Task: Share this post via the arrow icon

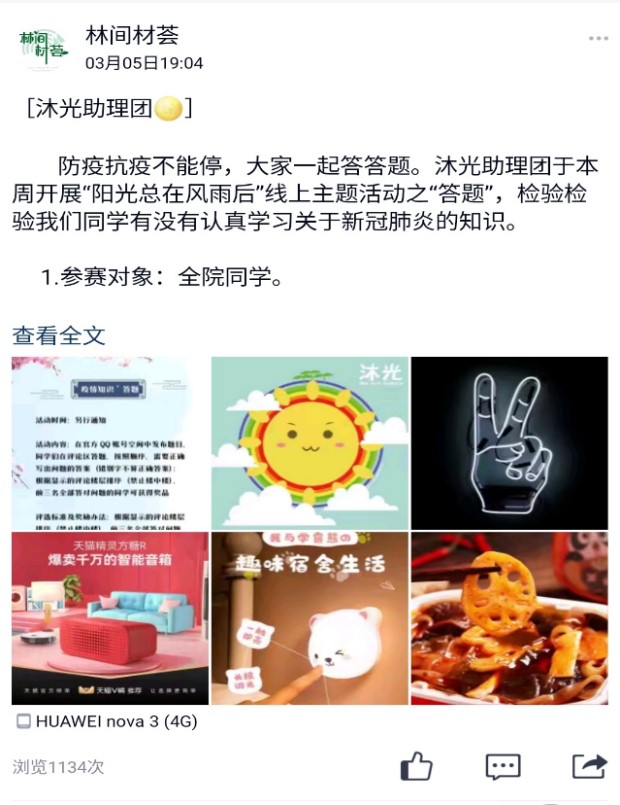Action: click(589, 766)
